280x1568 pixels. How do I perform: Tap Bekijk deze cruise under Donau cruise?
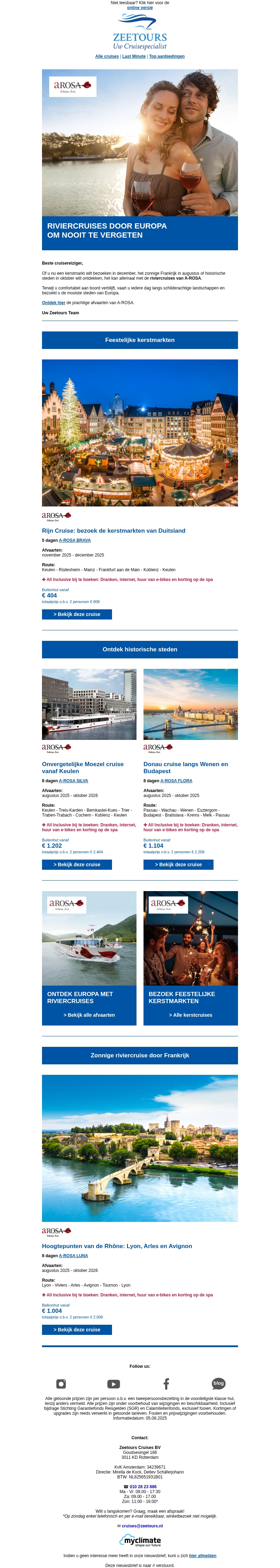click(178, 864)
